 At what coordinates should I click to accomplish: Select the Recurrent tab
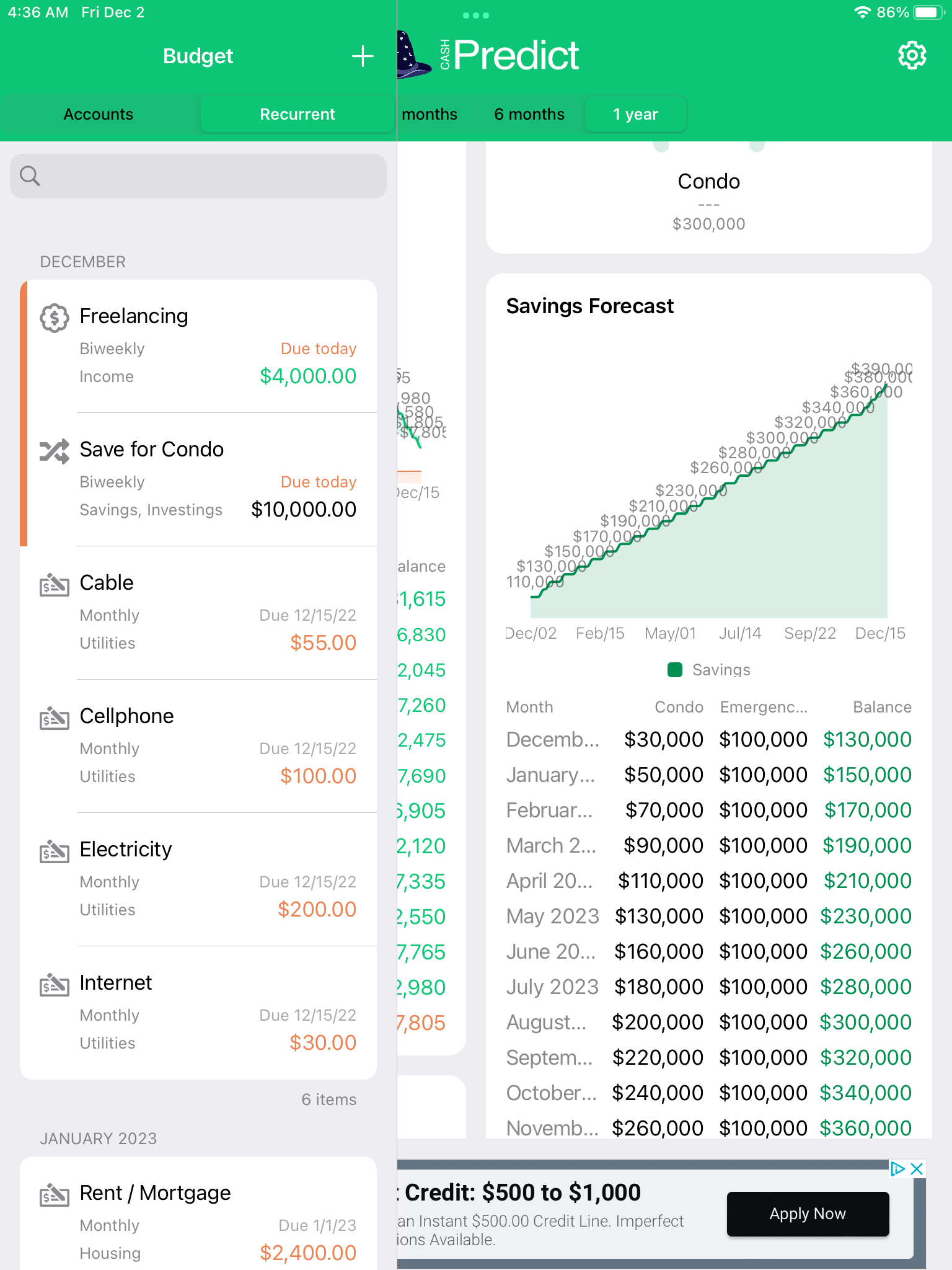click(x=297, y=114)
